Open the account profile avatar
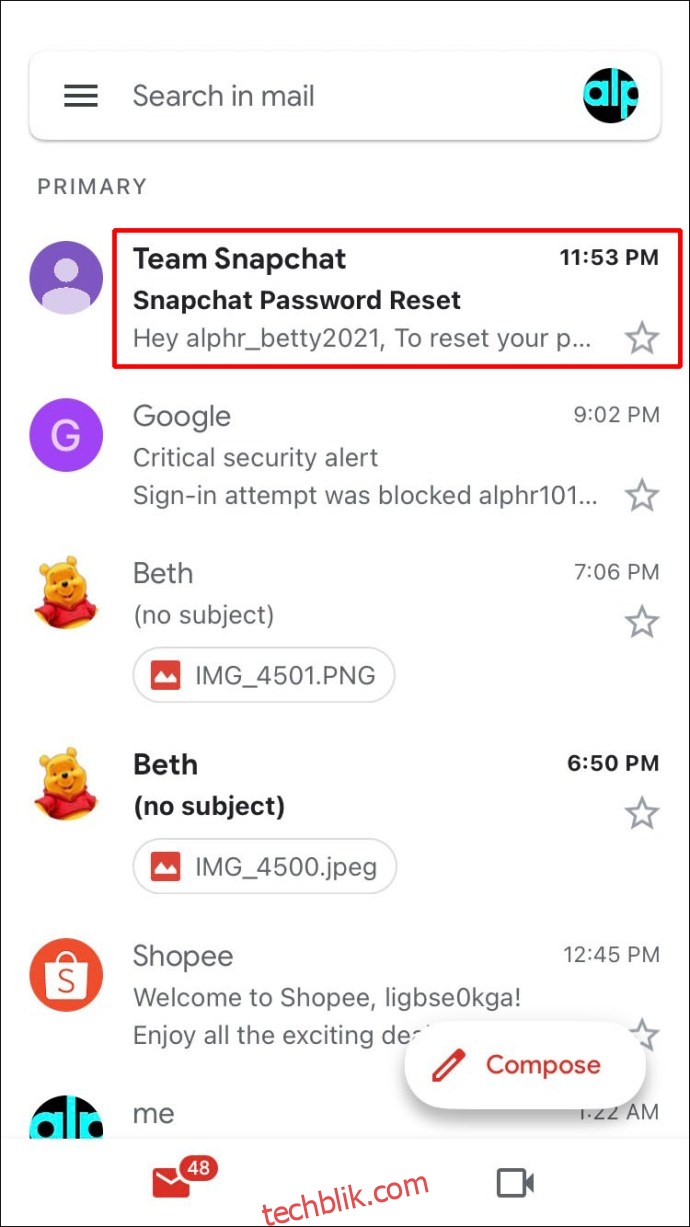This screenshot has height=1227, width=690. point(611,96)
